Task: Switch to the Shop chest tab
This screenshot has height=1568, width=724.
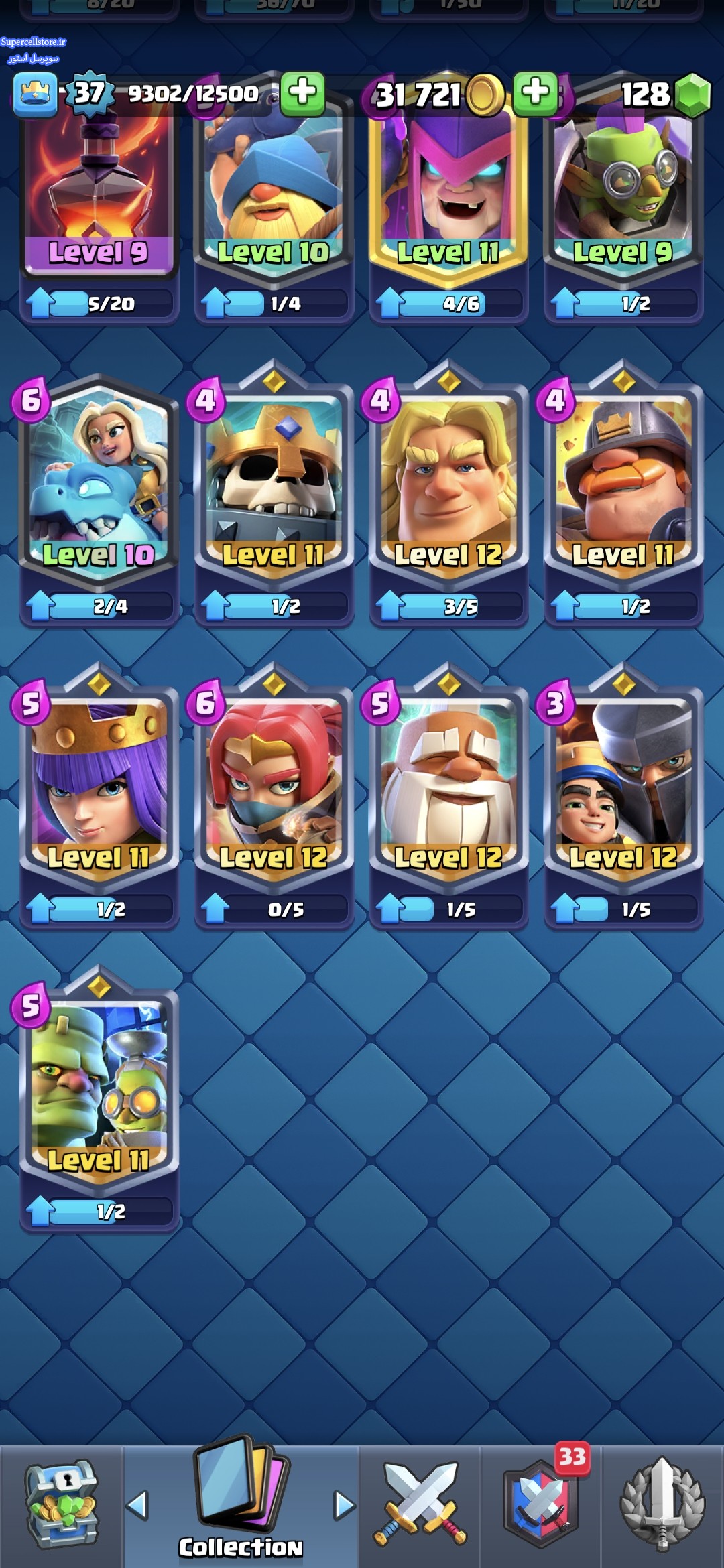Action: point(61,1506)
